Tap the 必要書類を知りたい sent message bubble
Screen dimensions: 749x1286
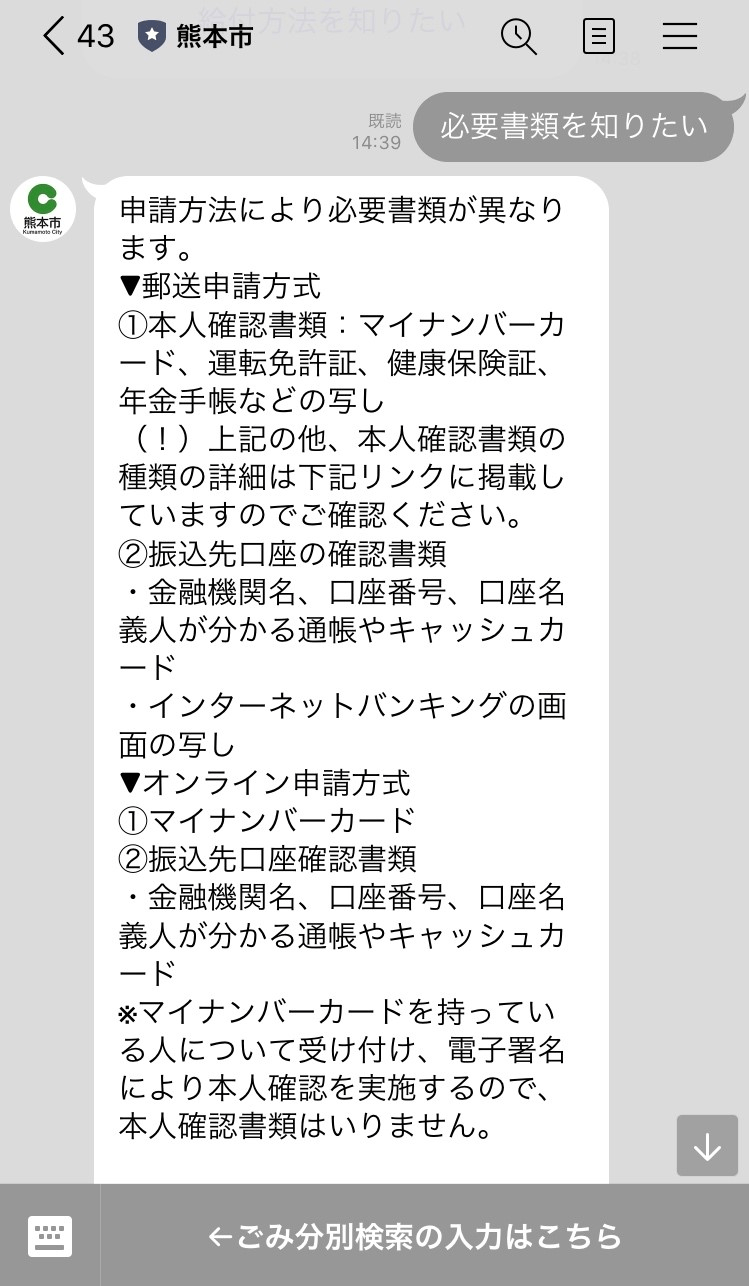click(x=576, y=127)
